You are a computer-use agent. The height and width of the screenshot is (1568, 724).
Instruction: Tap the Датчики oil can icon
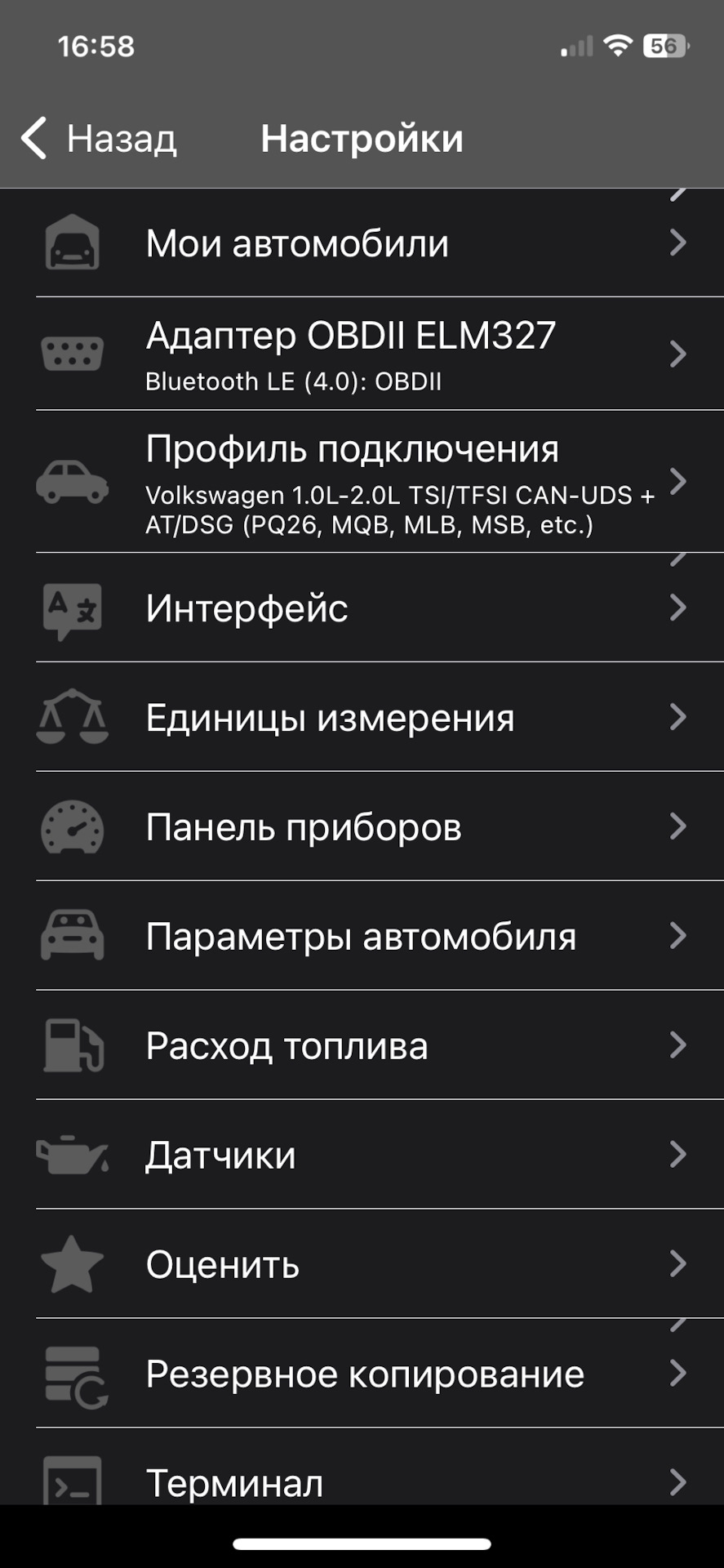[72, 1154]
